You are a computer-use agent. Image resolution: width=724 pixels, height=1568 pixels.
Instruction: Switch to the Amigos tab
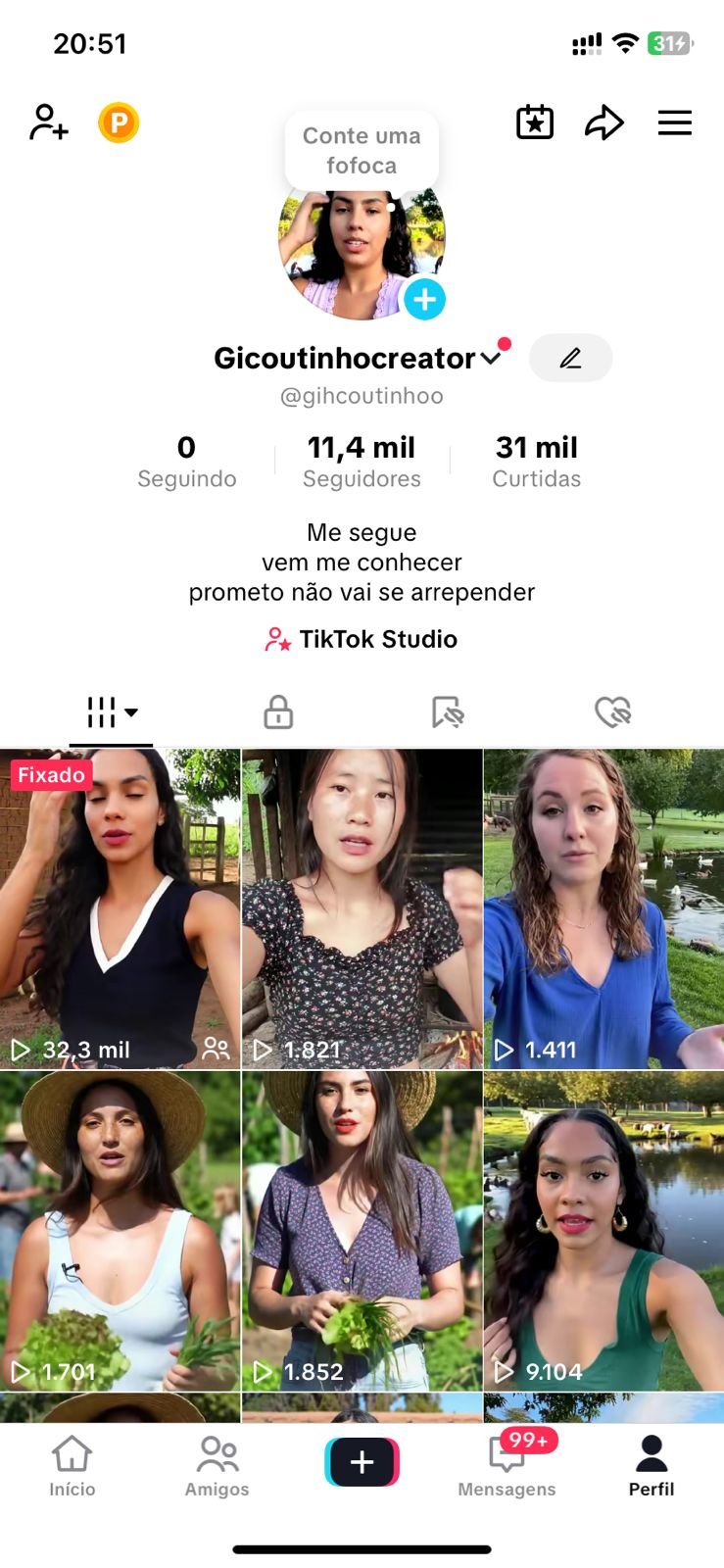(217, 1466)
